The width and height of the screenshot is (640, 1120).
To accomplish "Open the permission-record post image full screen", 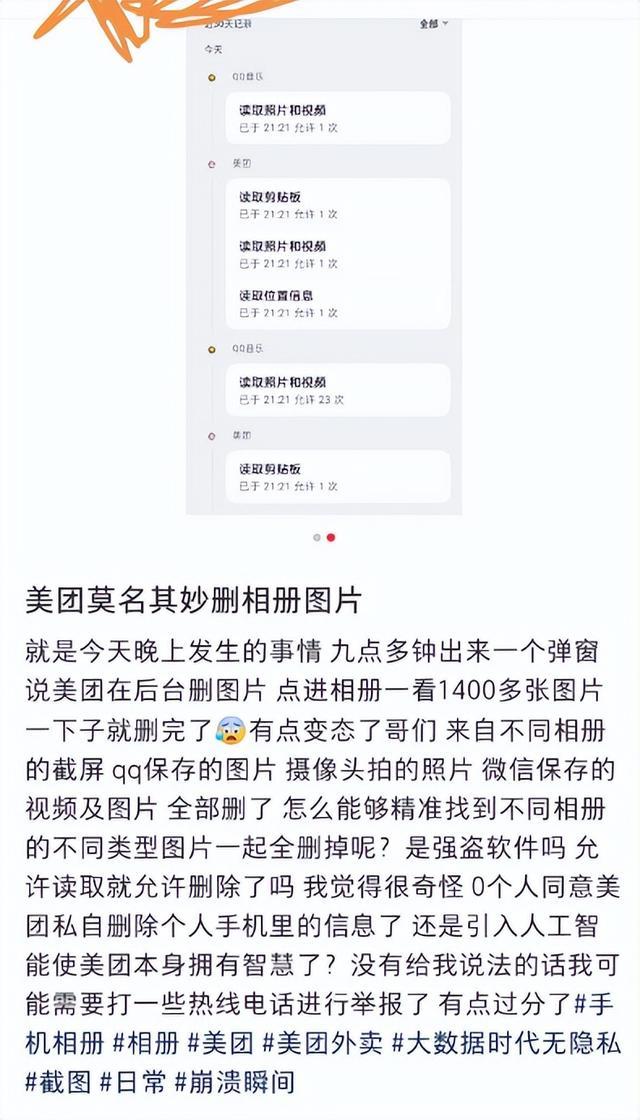I will click(x=324, y=265).
